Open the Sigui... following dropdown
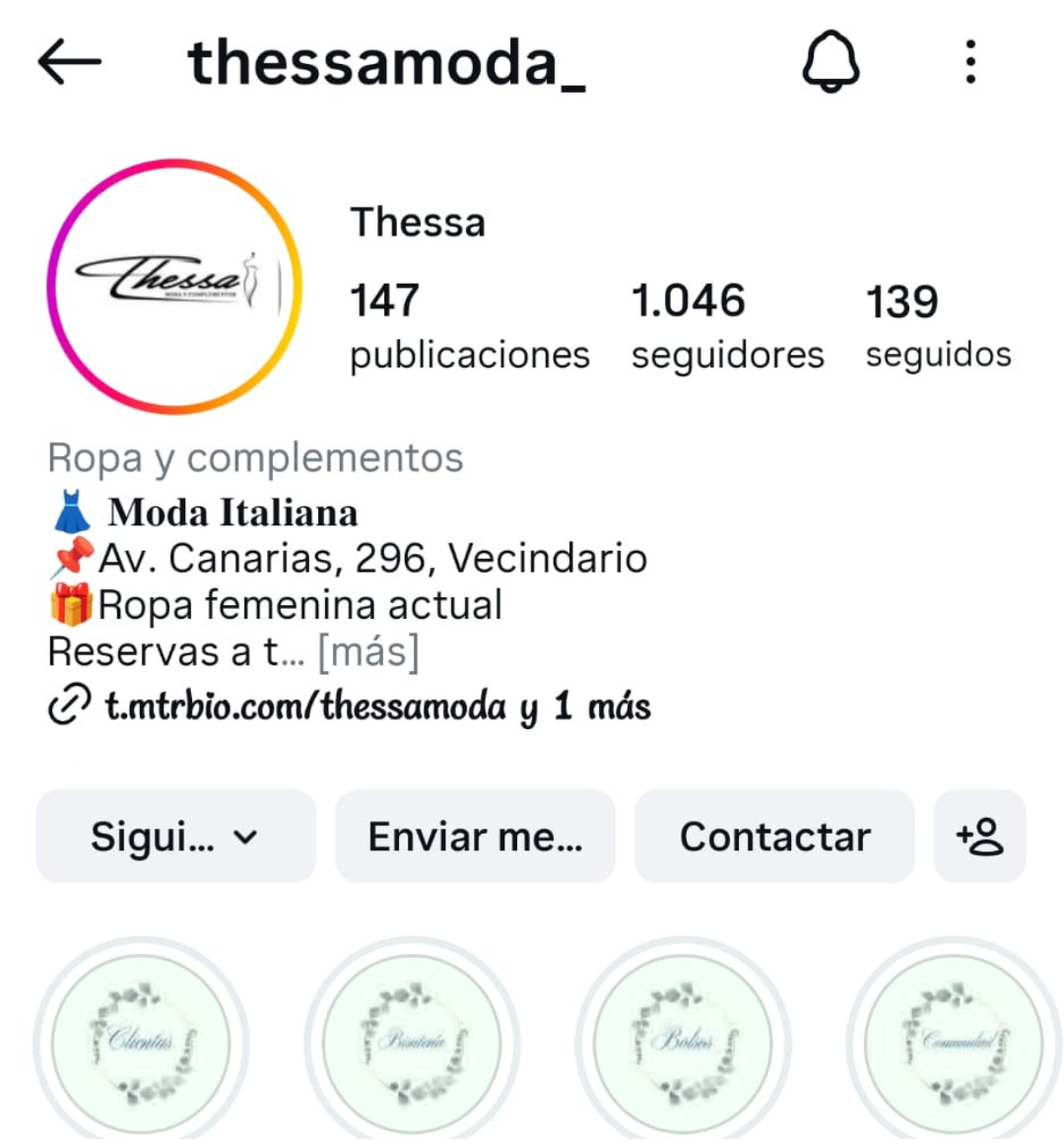The width and height of the screenshot is (1064, 1144). [x=175, y=837]
